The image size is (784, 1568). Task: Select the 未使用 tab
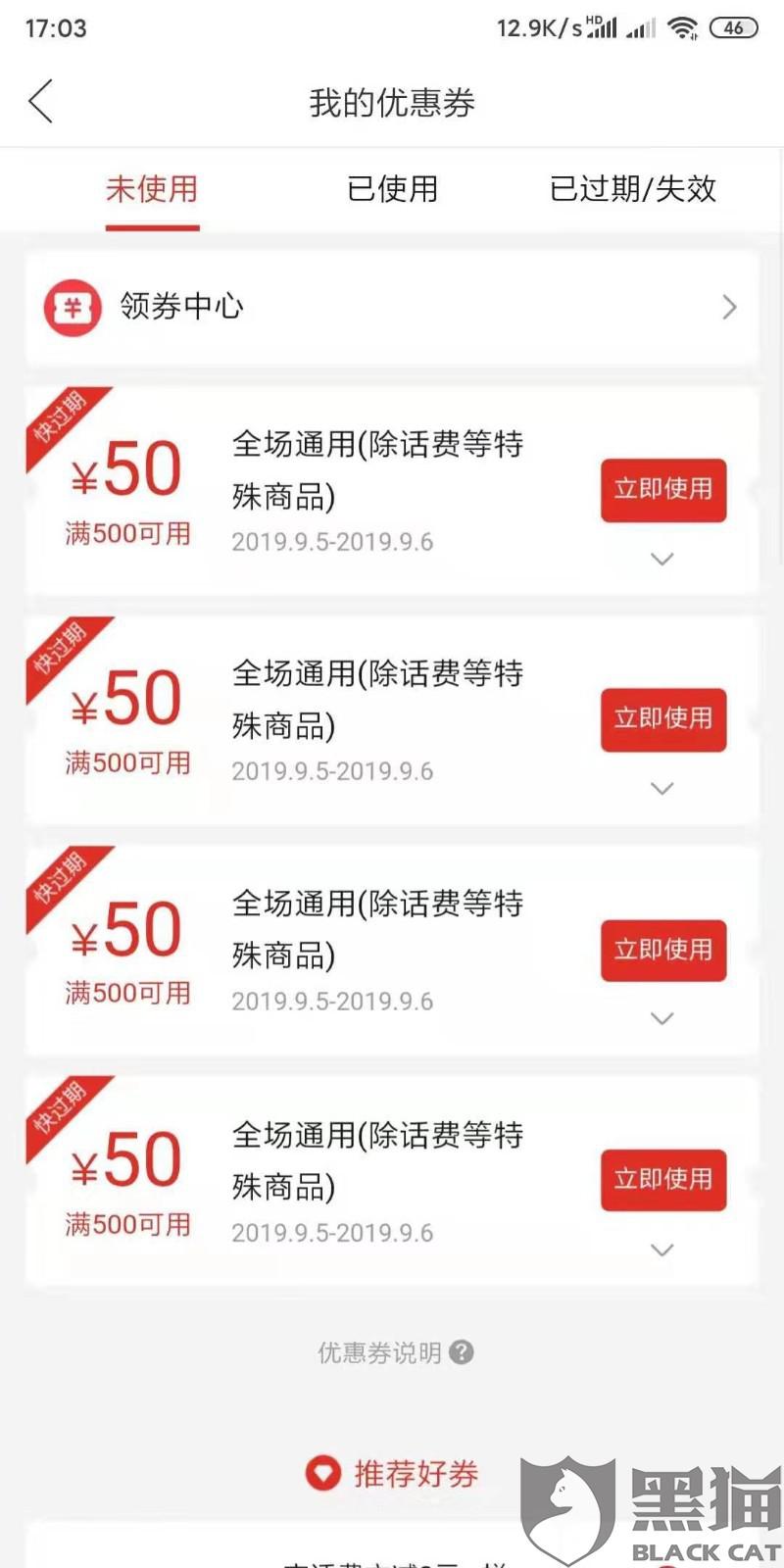[152, 189]
